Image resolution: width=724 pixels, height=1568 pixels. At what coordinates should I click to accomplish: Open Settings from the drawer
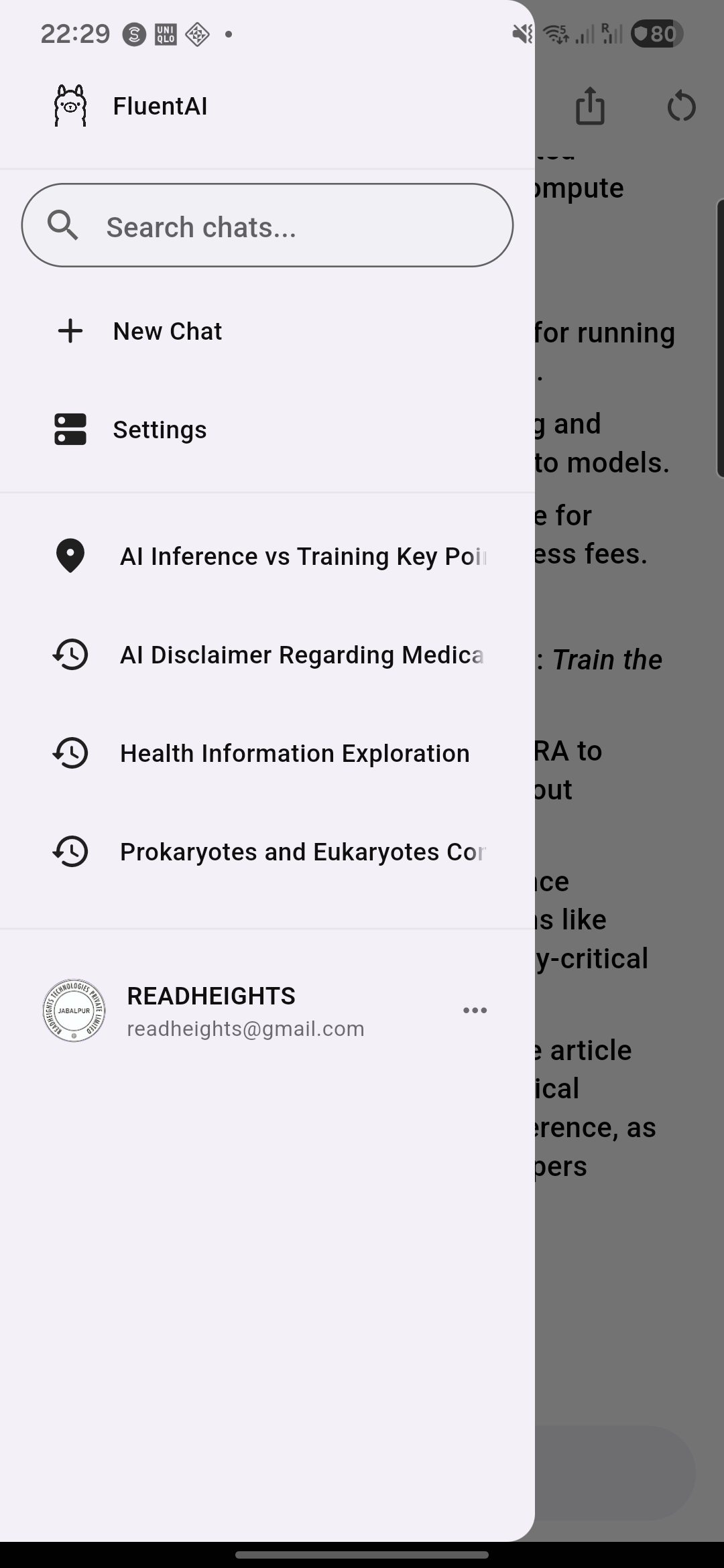(160, 430)
